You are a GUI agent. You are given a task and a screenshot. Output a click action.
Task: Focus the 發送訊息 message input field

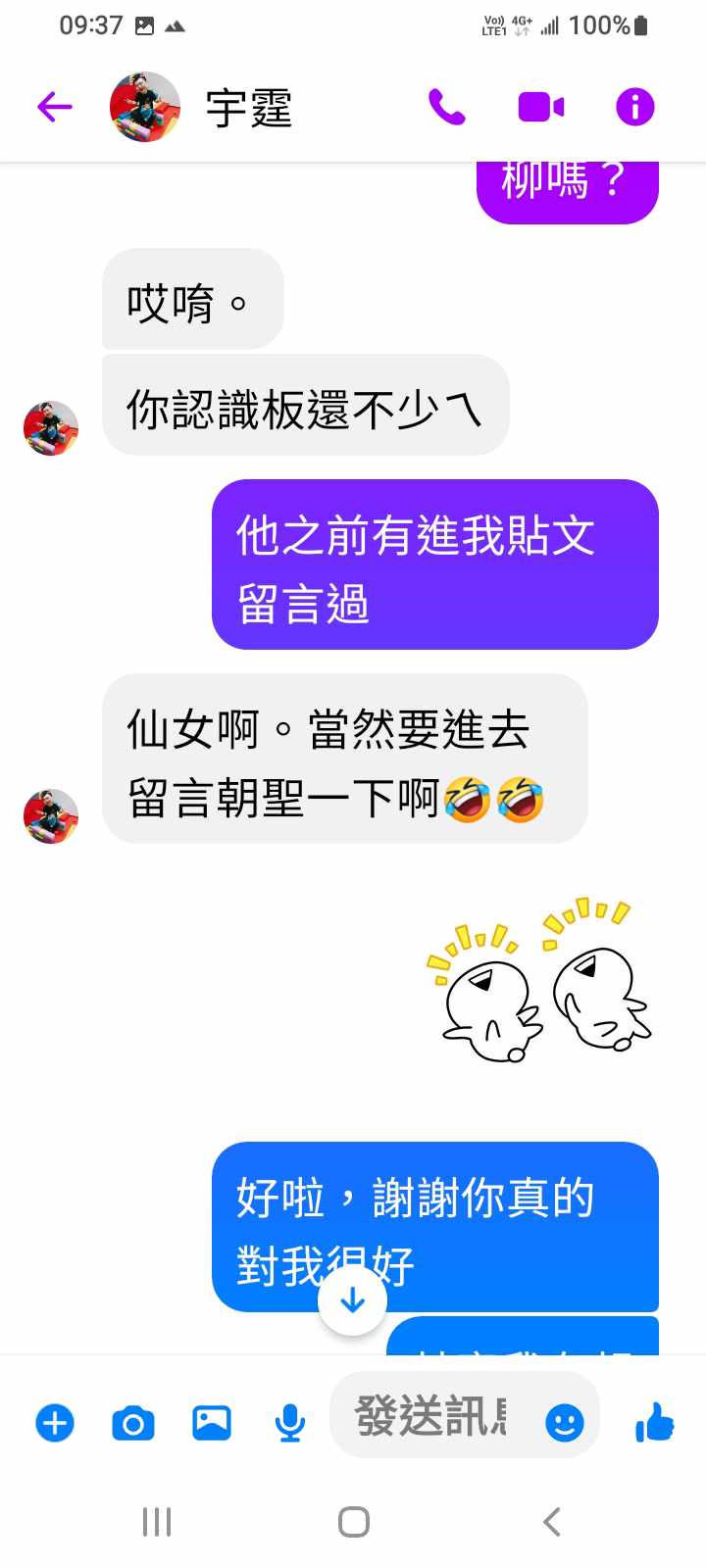click(431, 1417)
